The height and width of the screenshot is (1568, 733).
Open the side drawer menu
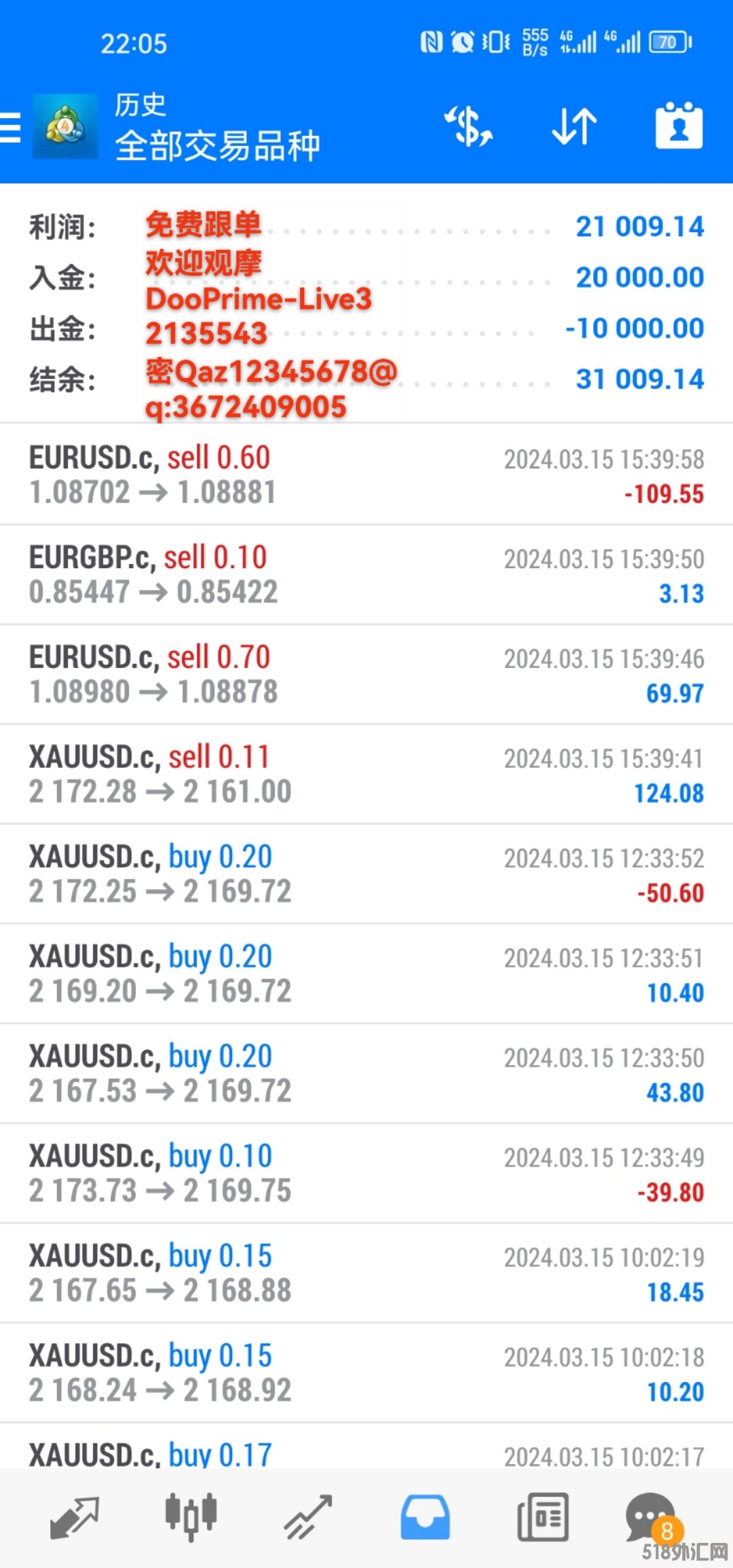(x=11, y=127)
